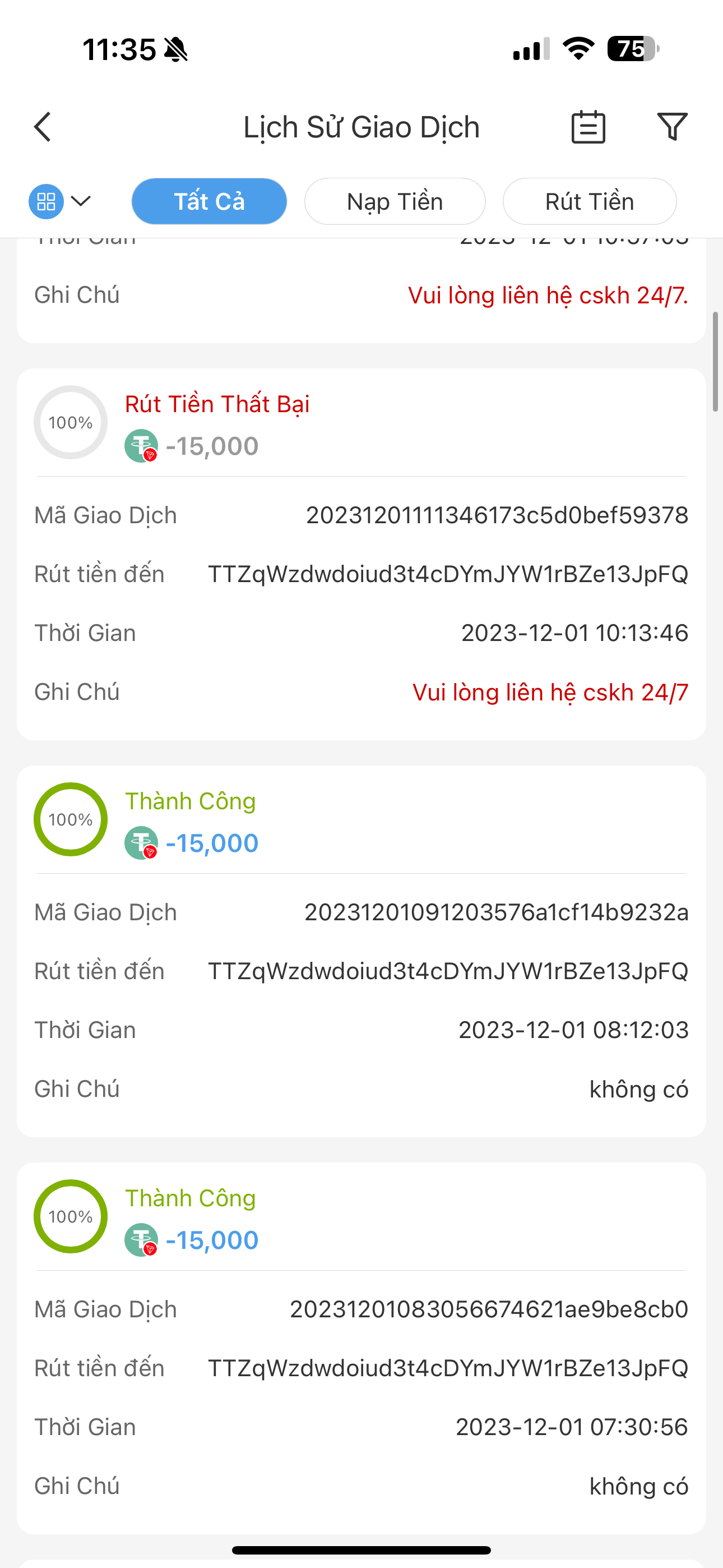Switch to the Nạp Tiền tab
Screen dimensions: 723x1568
[395, 201]
